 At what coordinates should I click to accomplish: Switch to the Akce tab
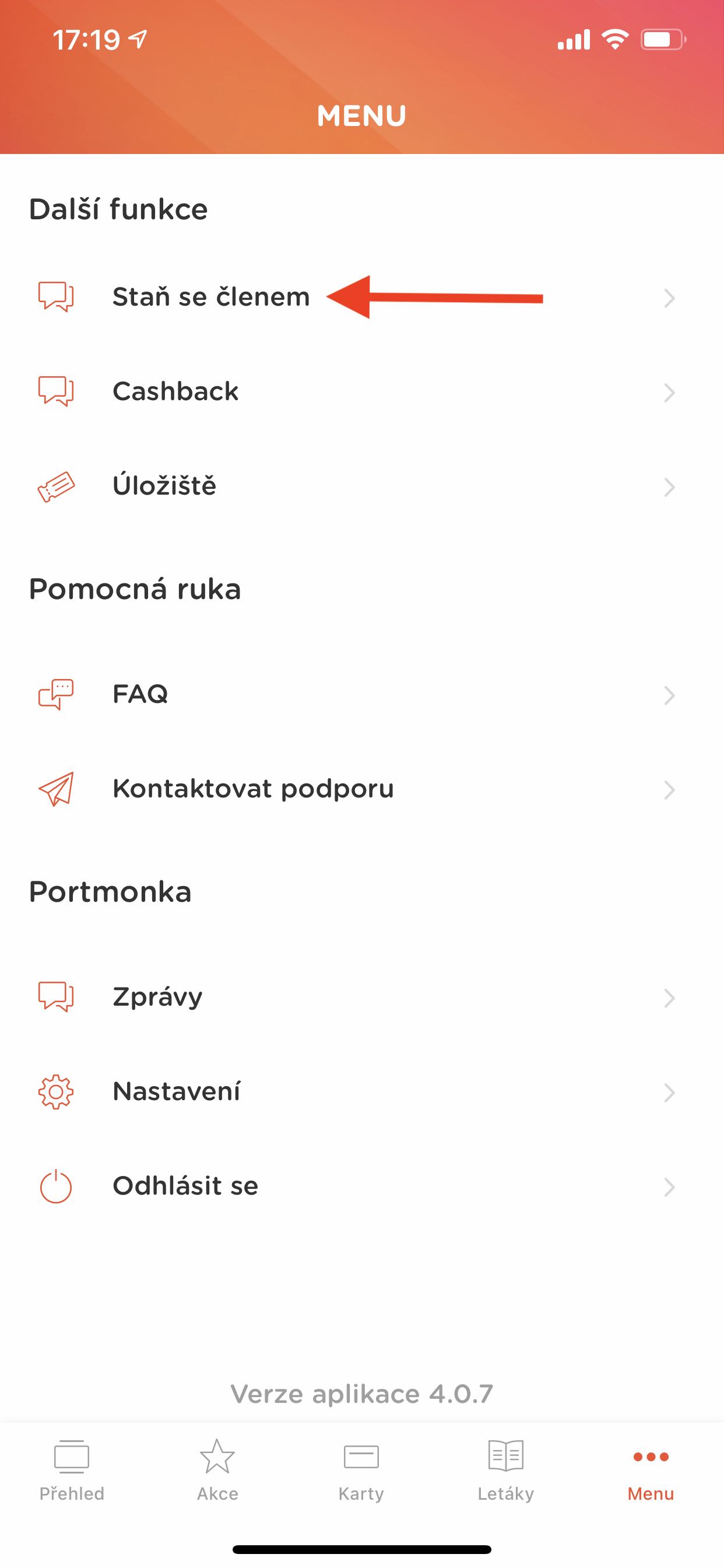[x=217, y=1469]
